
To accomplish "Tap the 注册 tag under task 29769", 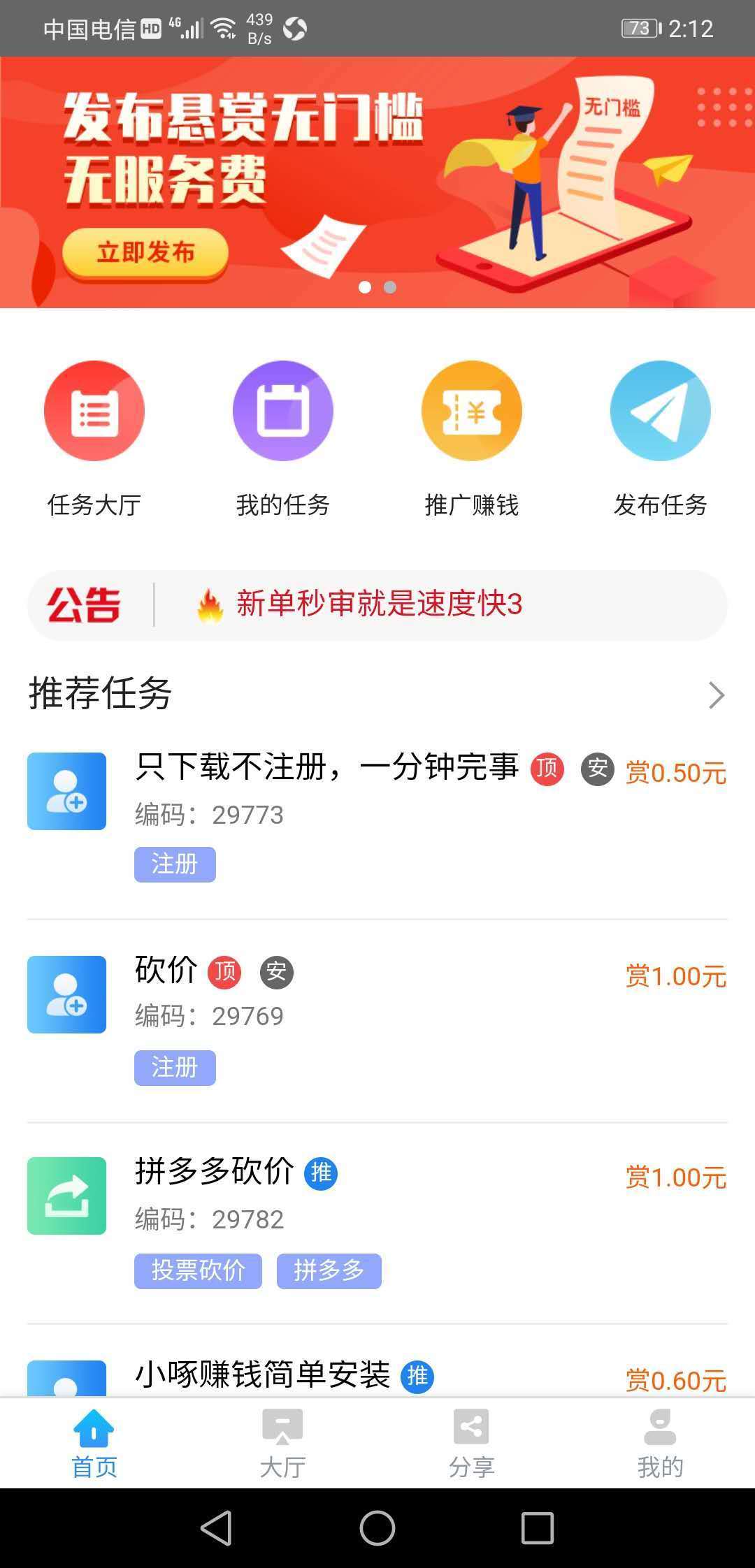I will 175,1067.
